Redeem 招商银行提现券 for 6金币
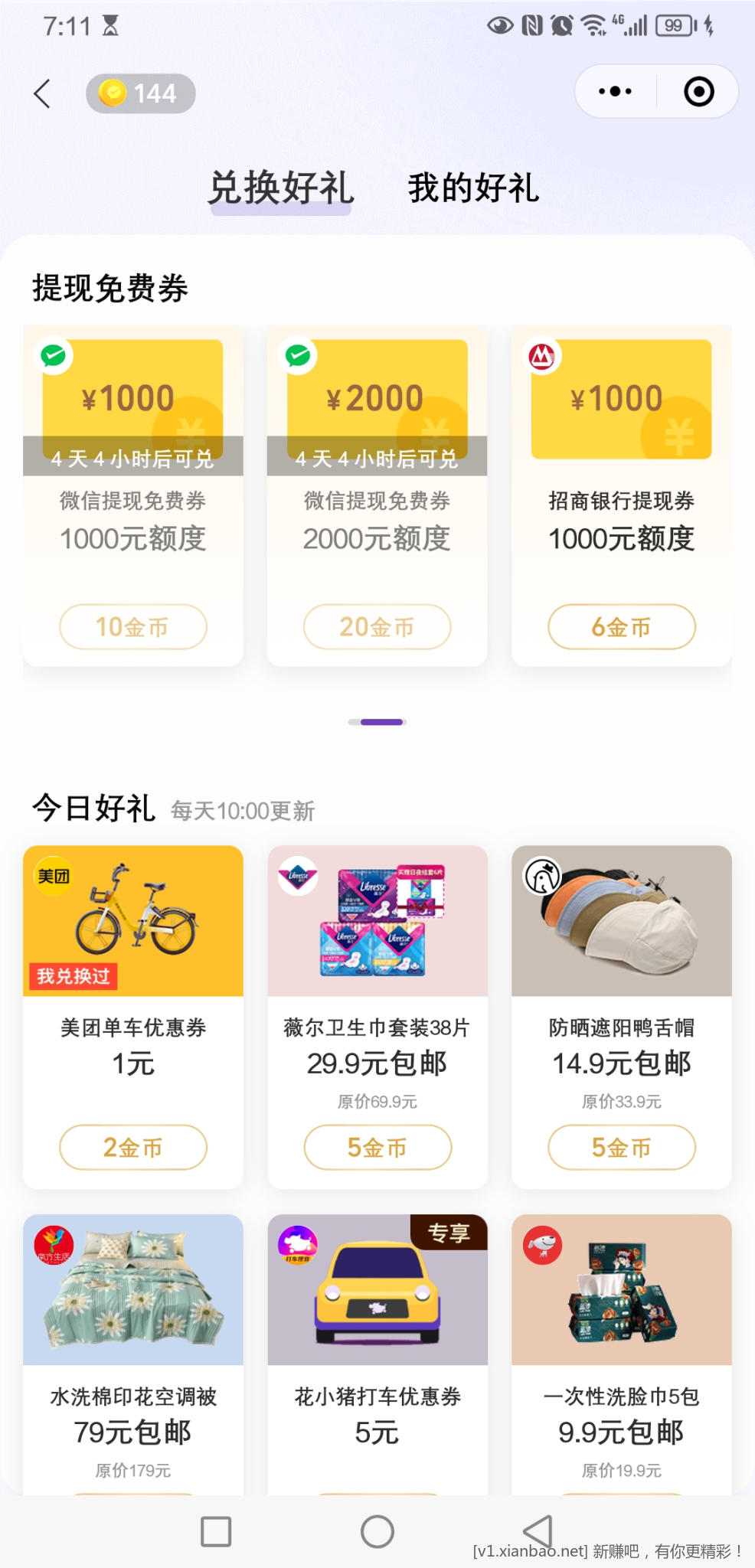This screenshot has height=1568, width=755. (x=621, y=627)
